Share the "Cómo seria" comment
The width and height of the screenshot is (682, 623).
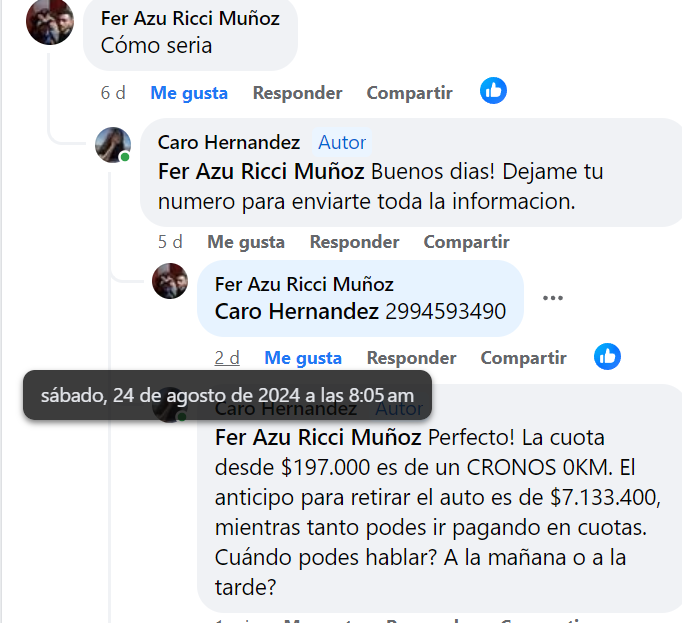(x=409, y=93)
